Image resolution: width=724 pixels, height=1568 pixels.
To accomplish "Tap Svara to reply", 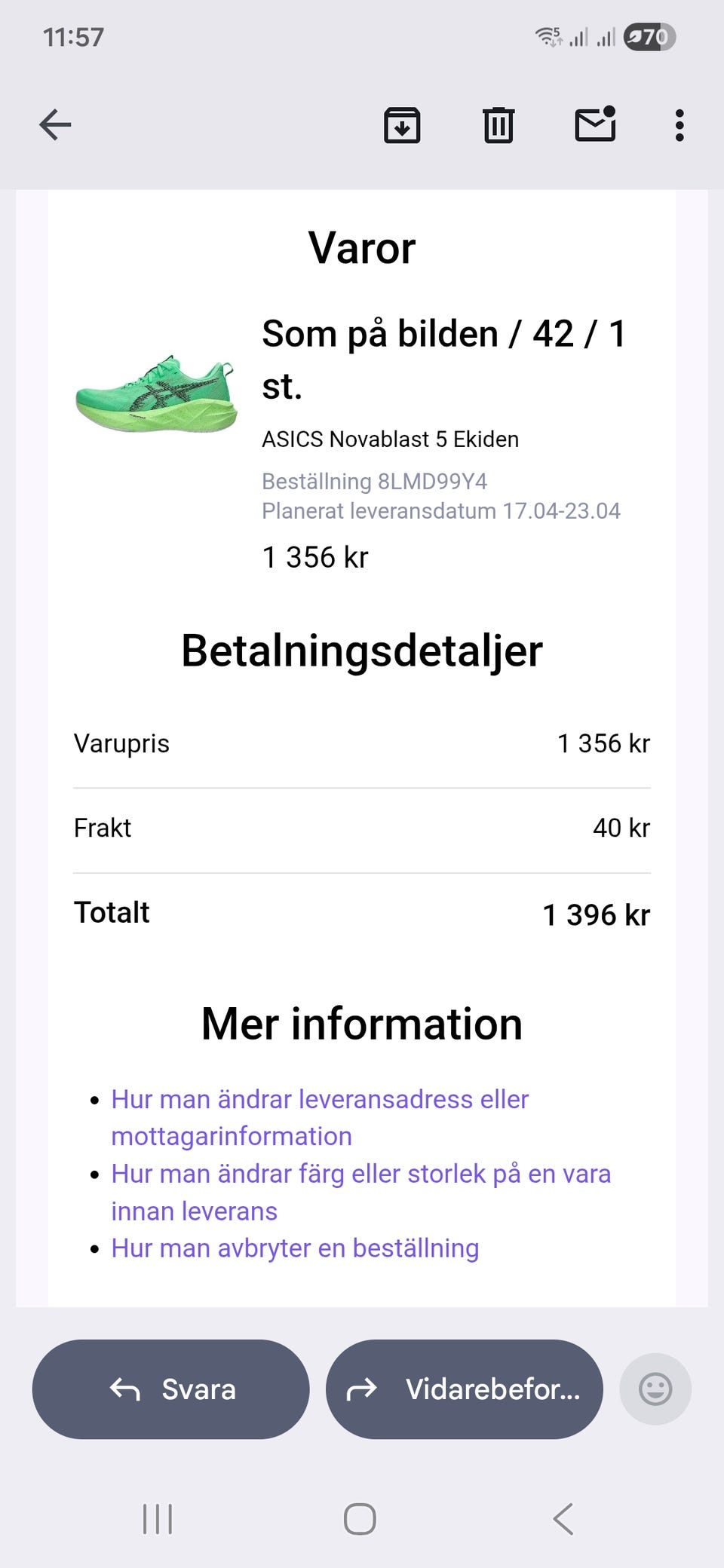I will 171,1389.
